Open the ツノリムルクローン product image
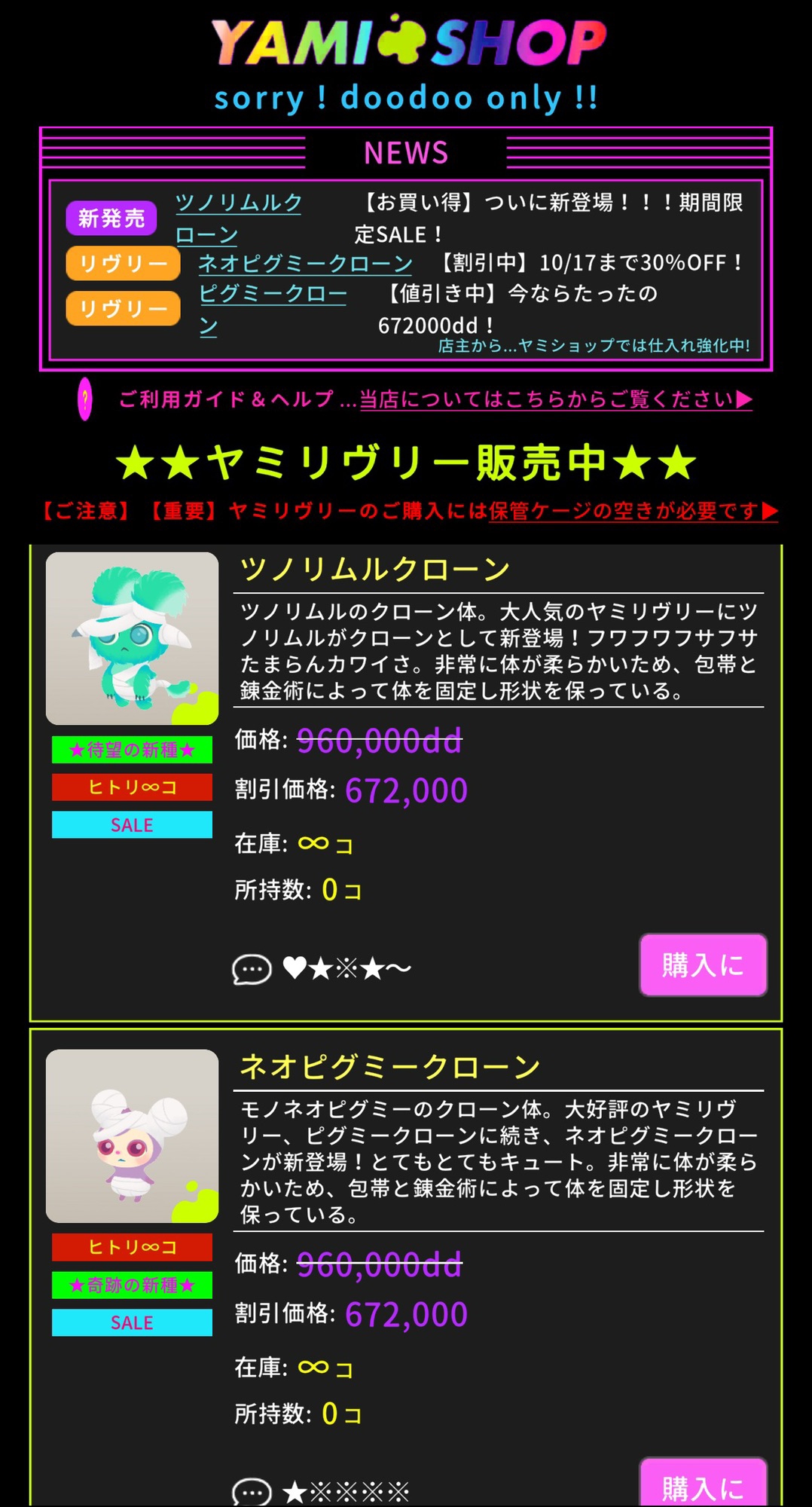Screen dimensions: 812x1507 132,638
